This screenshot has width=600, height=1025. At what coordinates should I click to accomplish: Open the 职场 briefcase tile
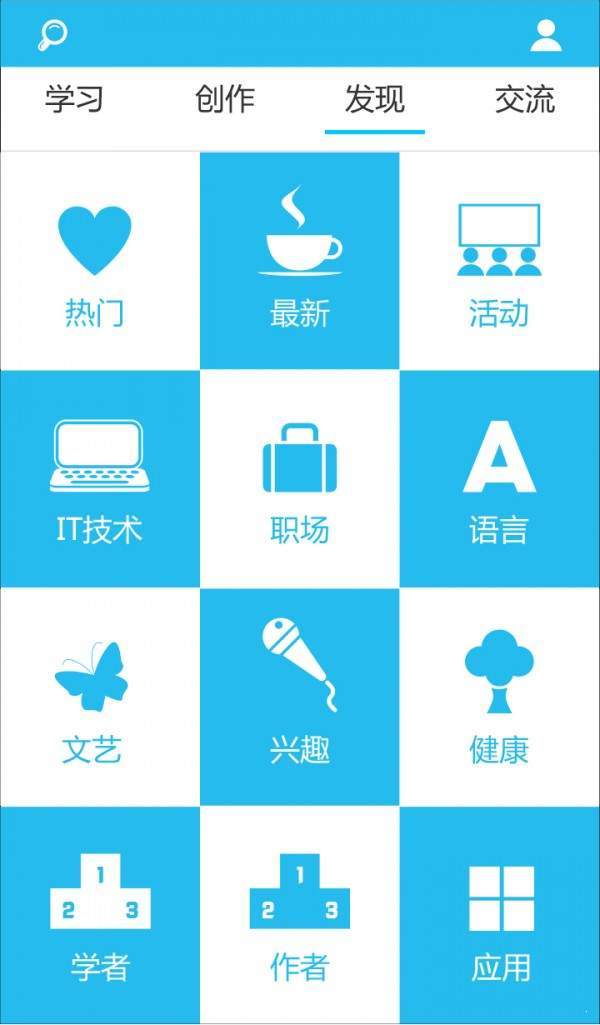(x=300, y=478)
